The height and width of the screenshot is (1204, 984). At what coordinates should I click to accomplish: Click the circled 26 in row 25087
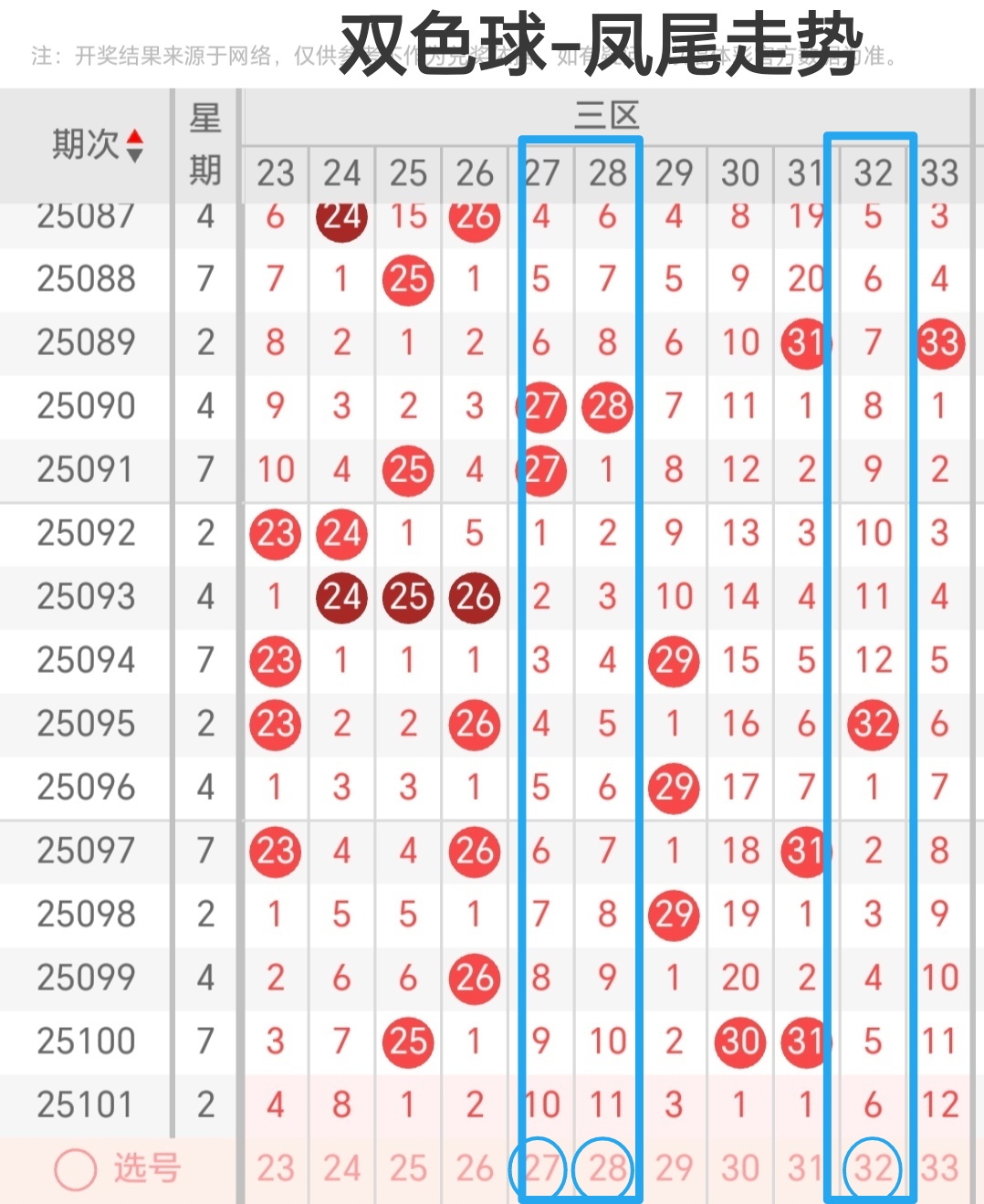[474, 217]
